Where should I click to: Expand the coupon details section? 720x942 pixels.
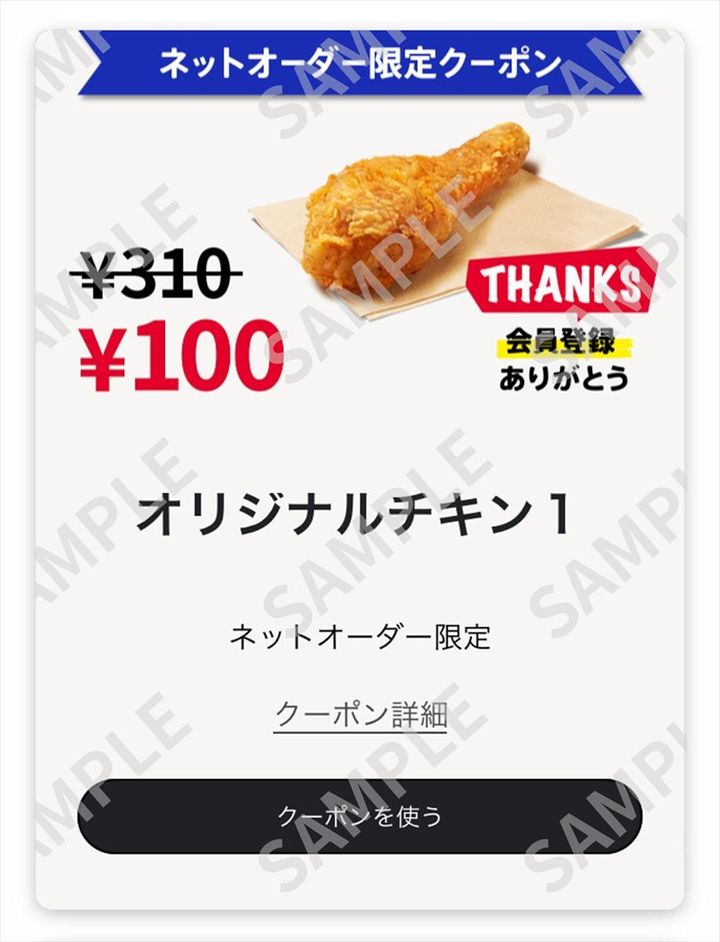click(x=360, y=711)
